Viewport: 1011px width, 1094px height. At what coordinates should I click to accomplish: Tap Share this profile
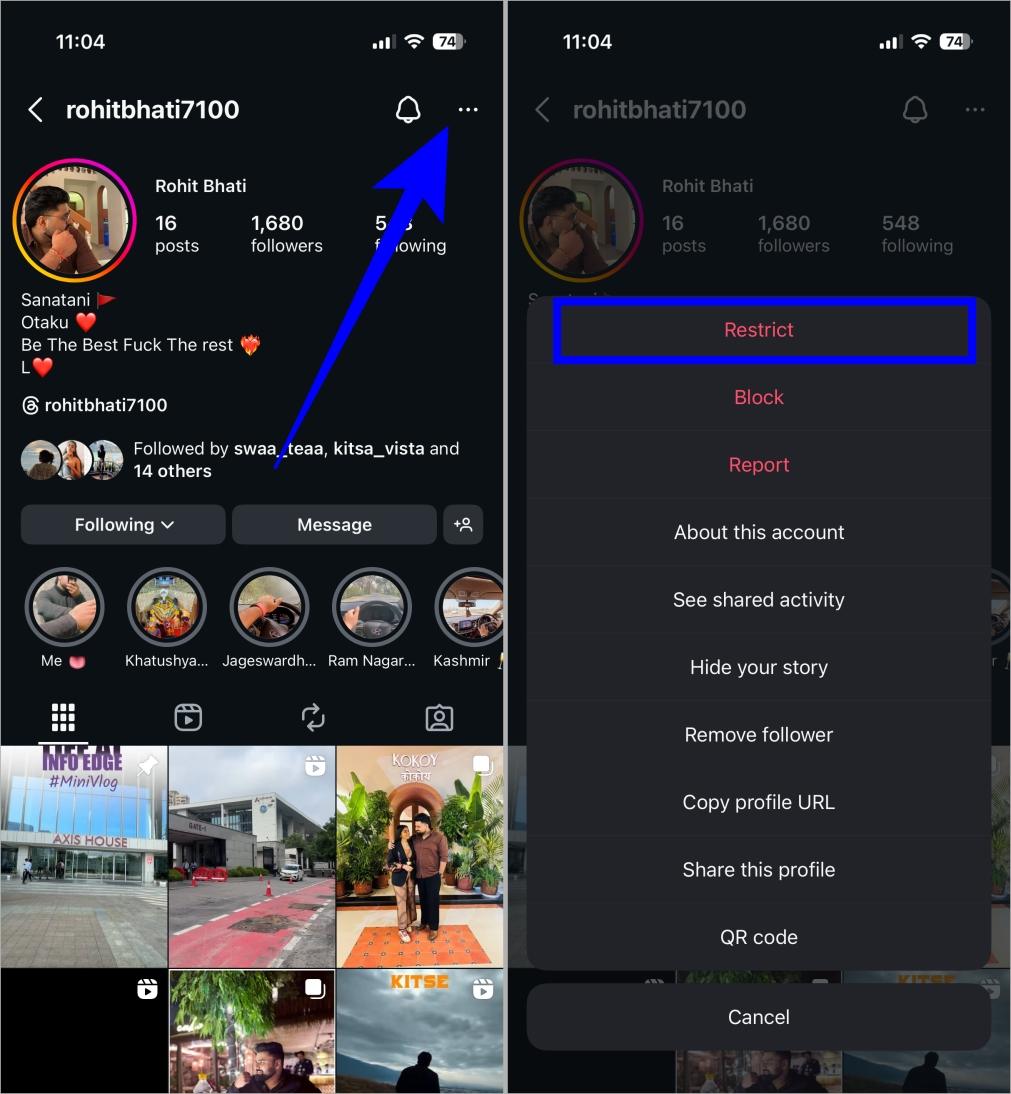(x=759, y=870)
